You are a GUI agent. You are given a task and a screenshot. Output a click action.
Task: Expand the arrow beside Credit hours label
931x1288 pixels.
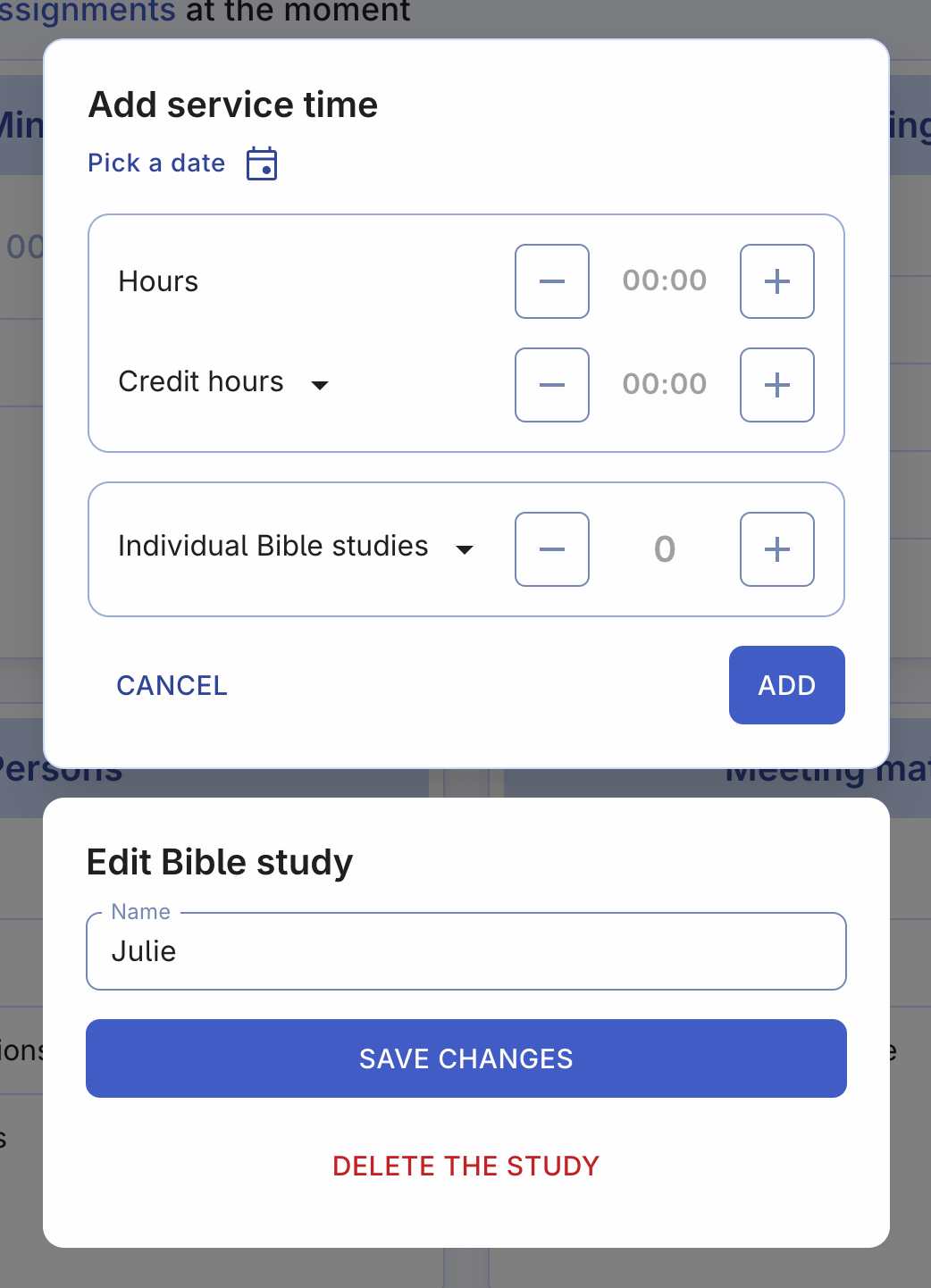click(322, 385)
